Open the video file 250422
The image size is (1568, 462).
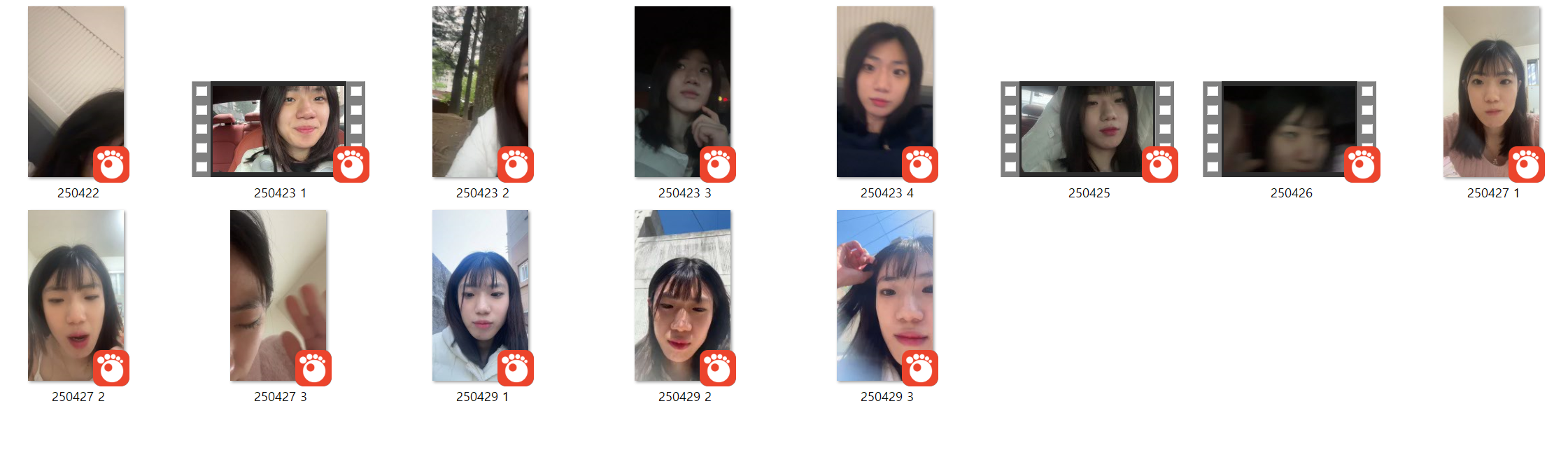tap(76, 92)
